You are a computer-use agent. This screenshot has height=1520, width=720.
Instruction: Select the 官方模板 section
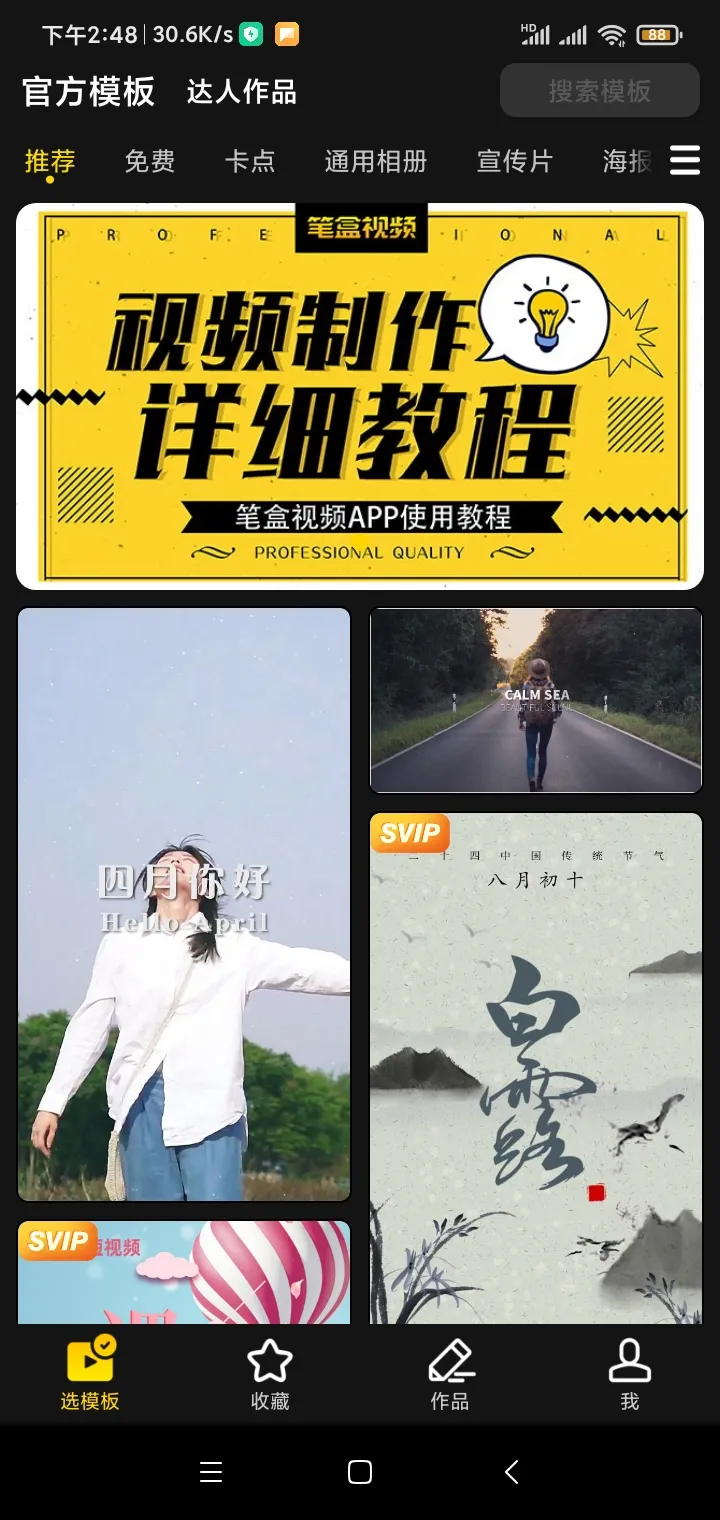point(88,92)
